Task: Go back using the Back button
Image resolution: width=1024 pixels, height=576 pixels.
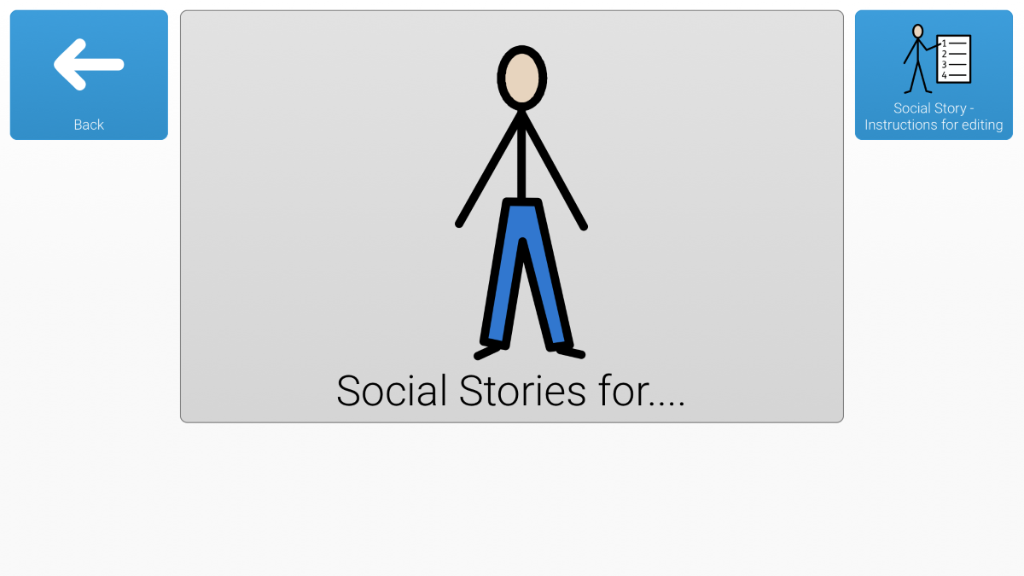Action: click(89, 75)
